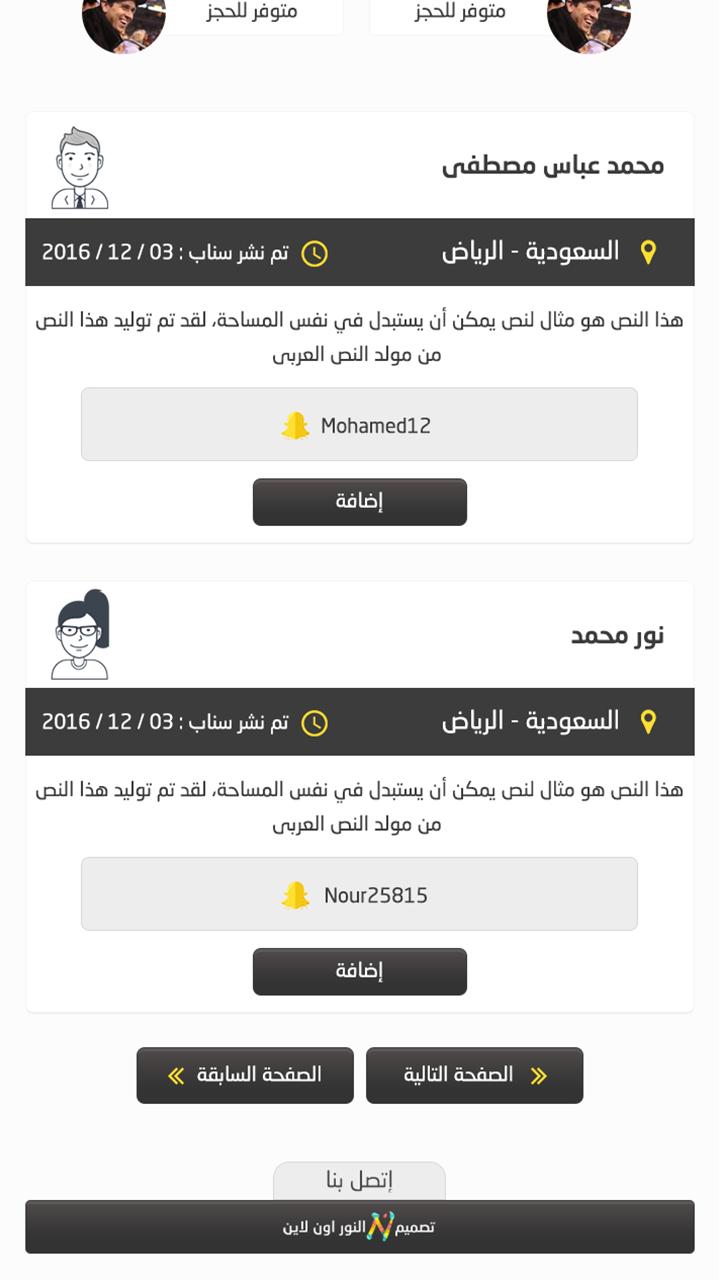Tap إضافة under Mohamed12 snap username

coord(359,502)
